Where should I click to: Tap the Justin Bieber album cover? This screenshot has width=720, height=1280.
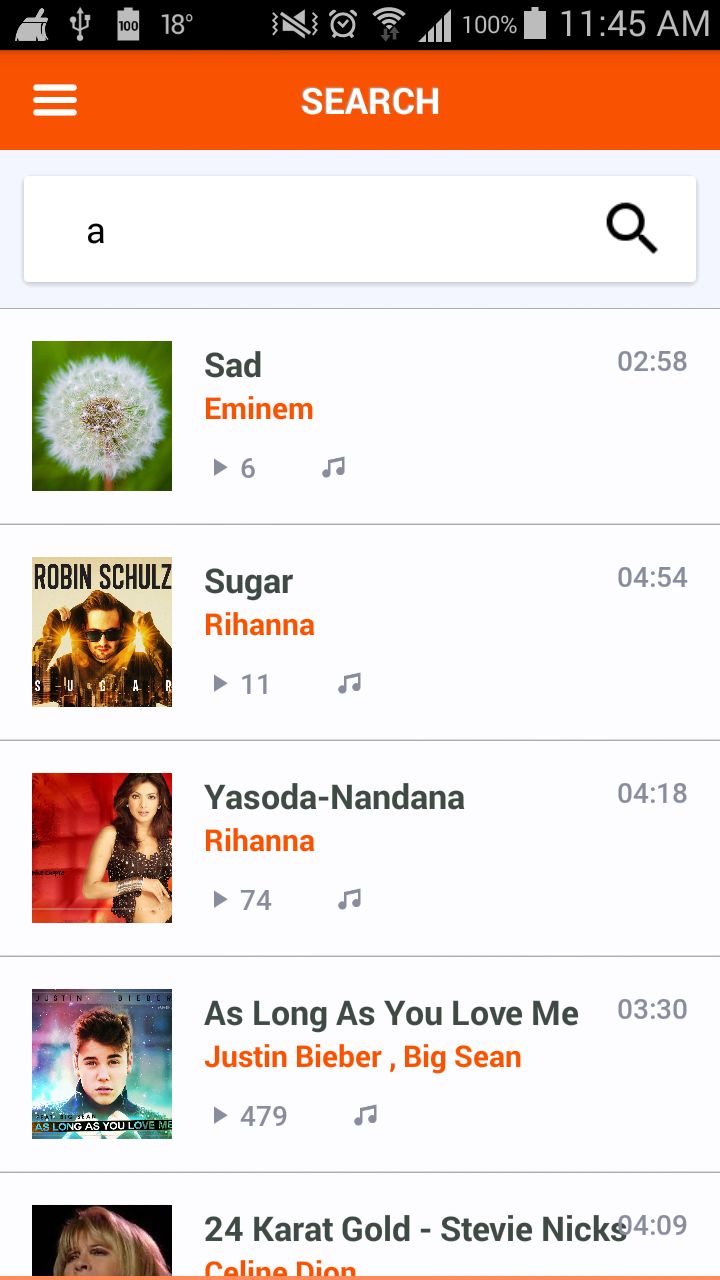102,1064
